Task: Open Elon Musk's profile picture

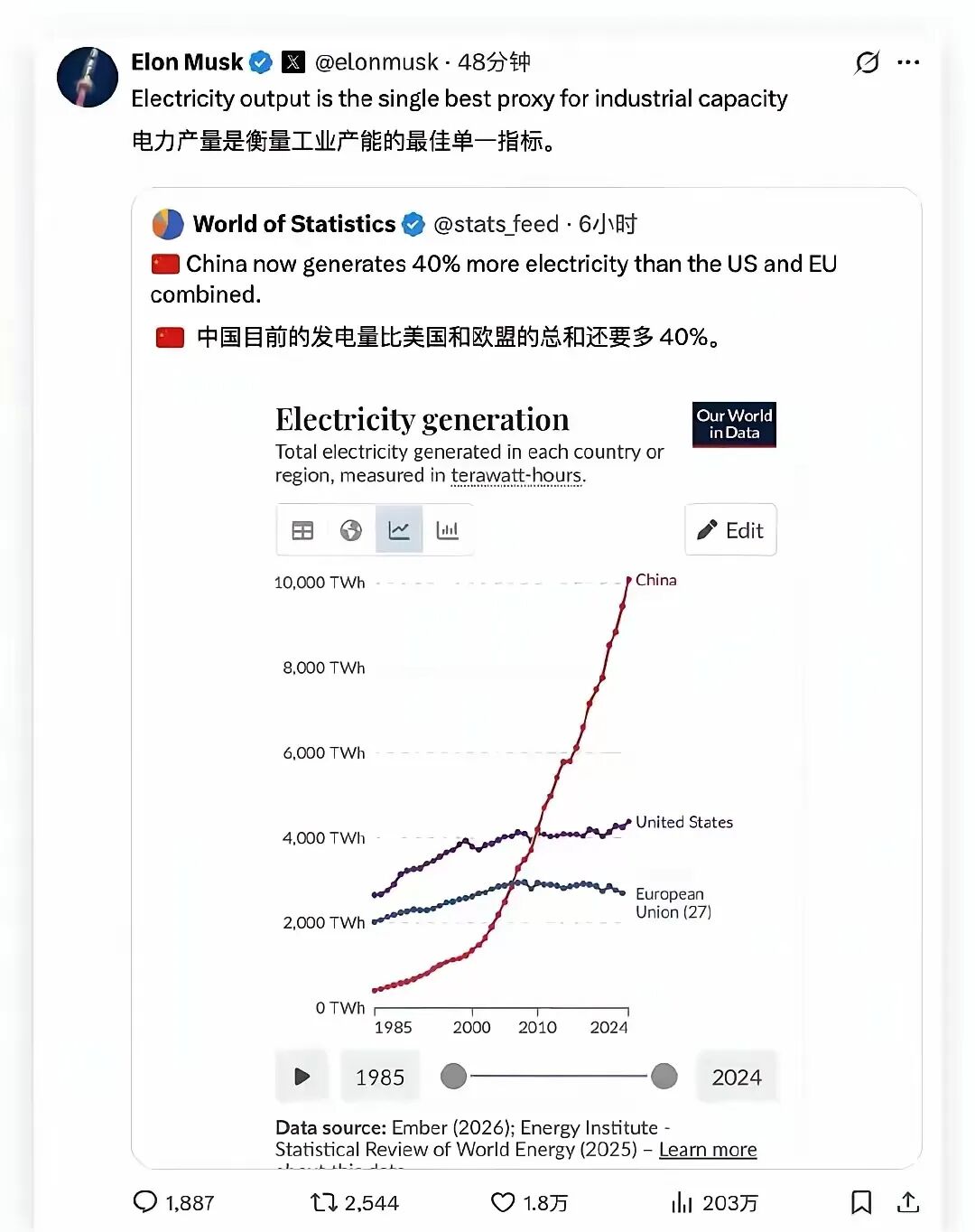Action: [x=88, y=77]
